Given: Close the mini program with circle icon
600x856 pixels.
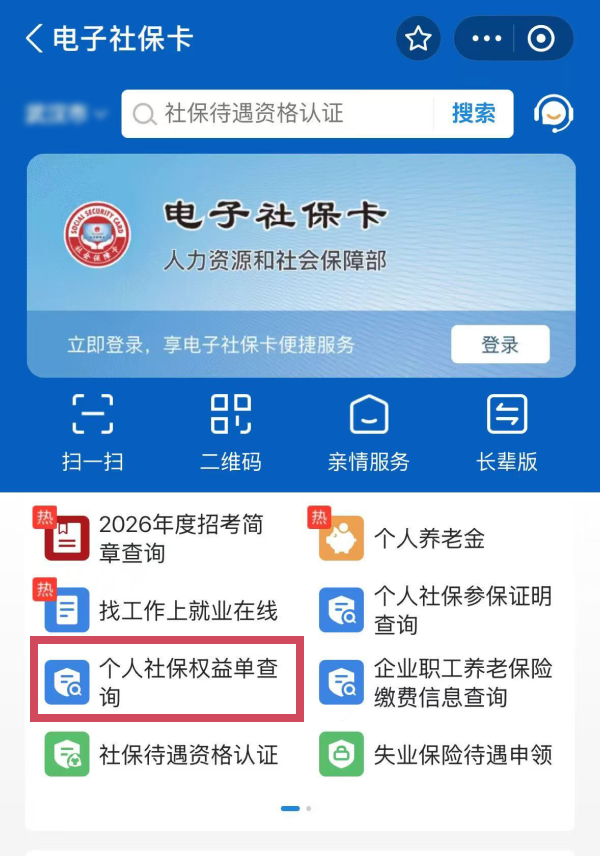Looking at the screenshot, I should [x=541, y=39].
